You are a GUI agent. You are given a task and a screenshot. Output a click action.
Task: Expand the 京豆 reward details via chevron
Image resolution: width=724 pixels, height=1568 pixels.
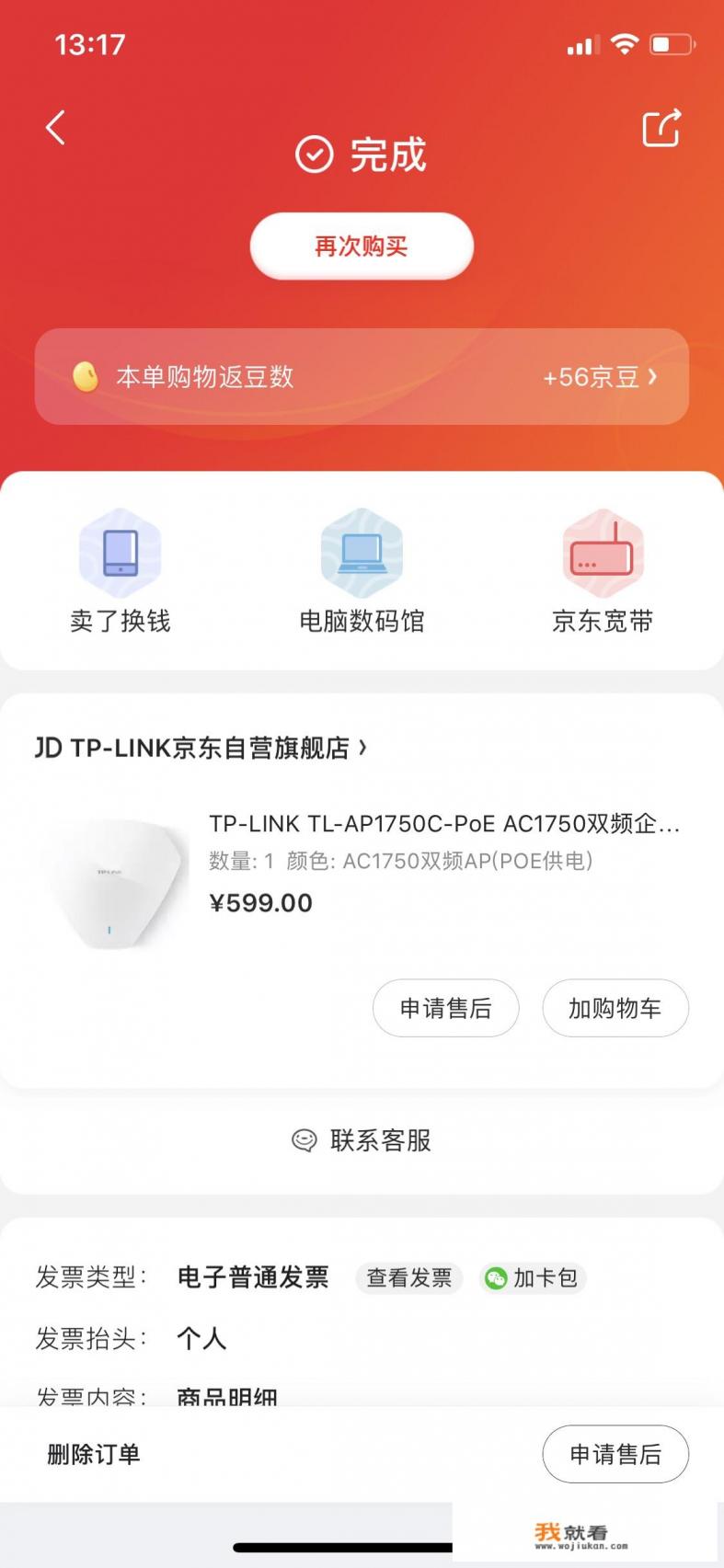point(653,376)
